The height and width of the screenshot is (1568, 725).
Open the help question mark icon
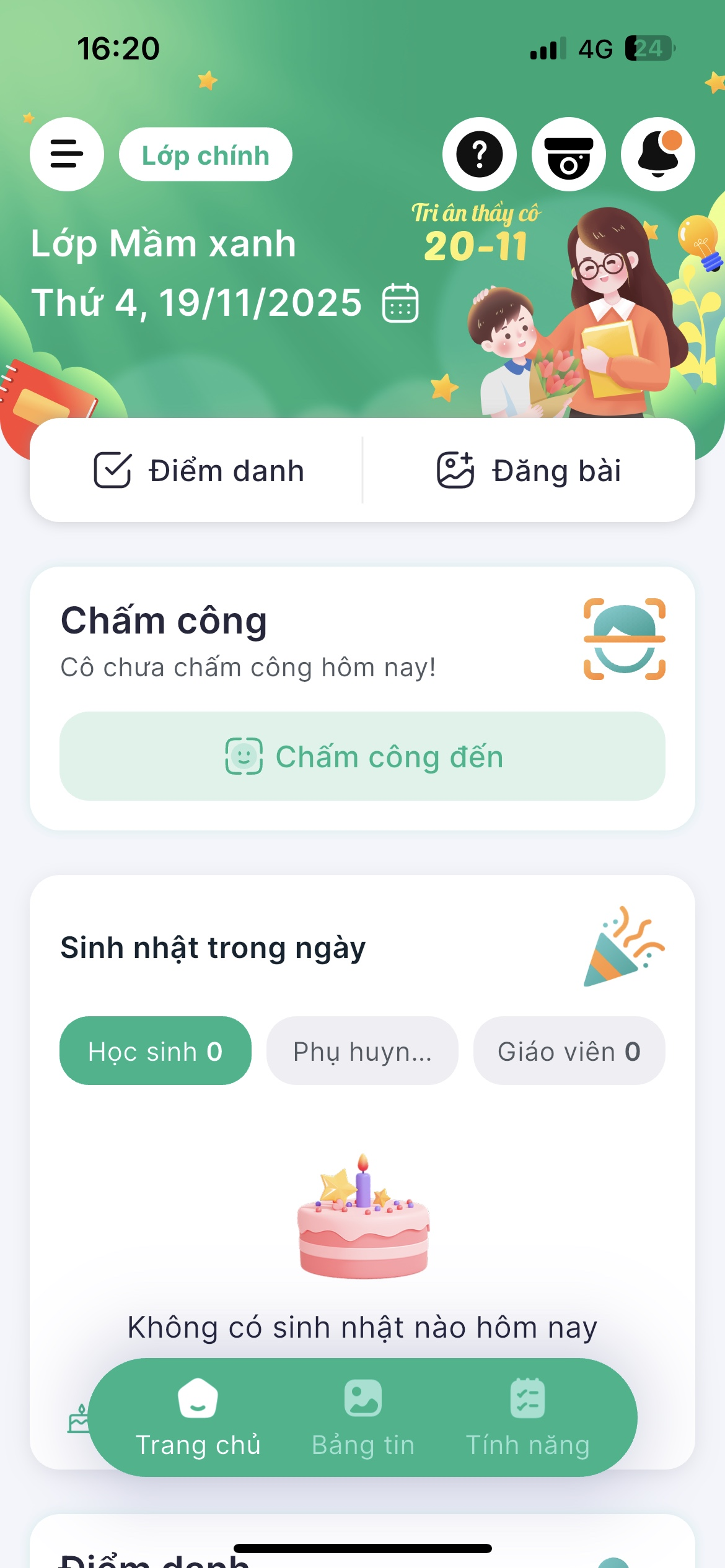point(479,154)
